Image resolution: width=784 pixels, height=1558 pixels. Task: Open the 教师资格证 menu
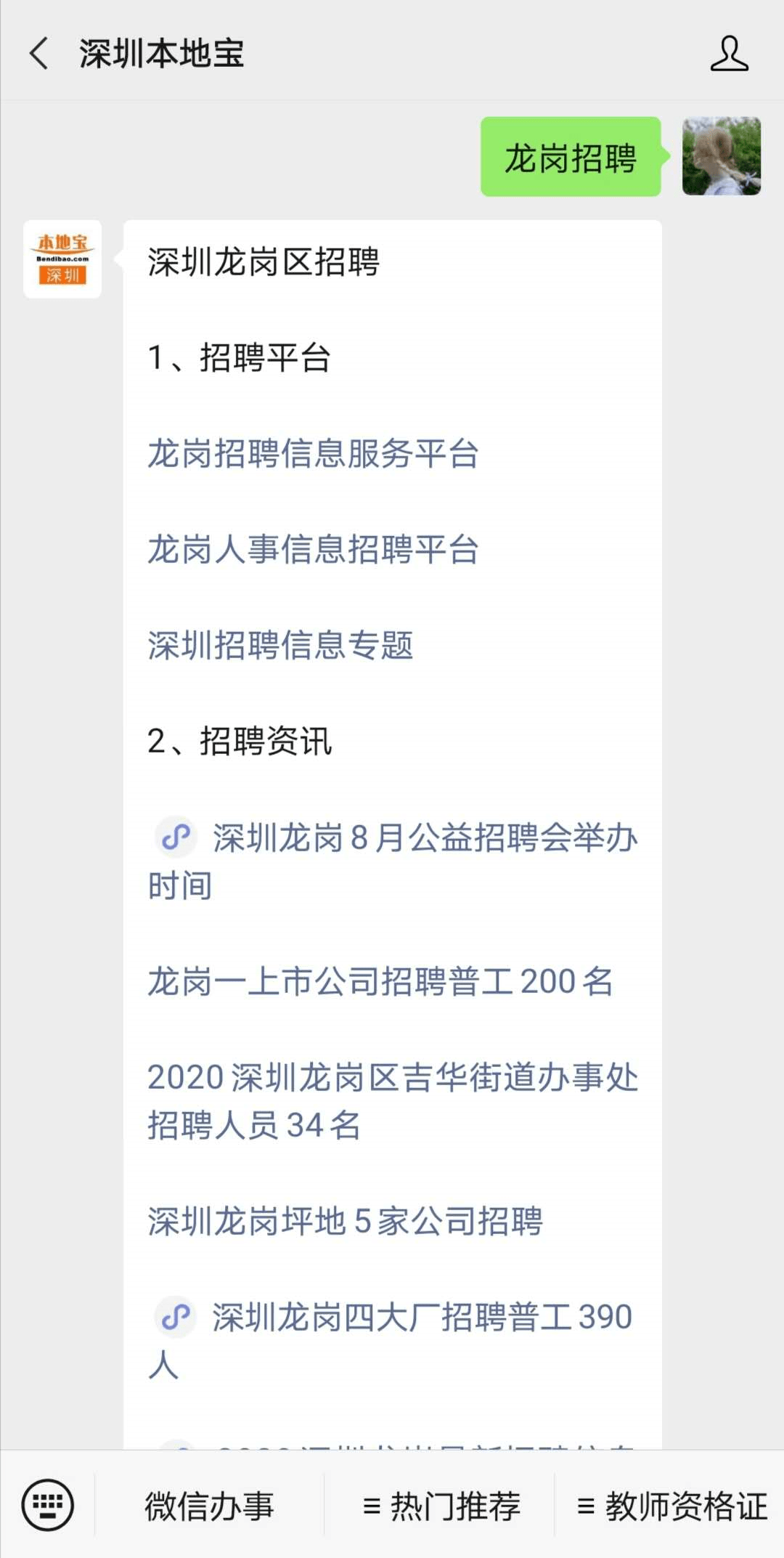pyautogui.click(x=671, y=1506)
